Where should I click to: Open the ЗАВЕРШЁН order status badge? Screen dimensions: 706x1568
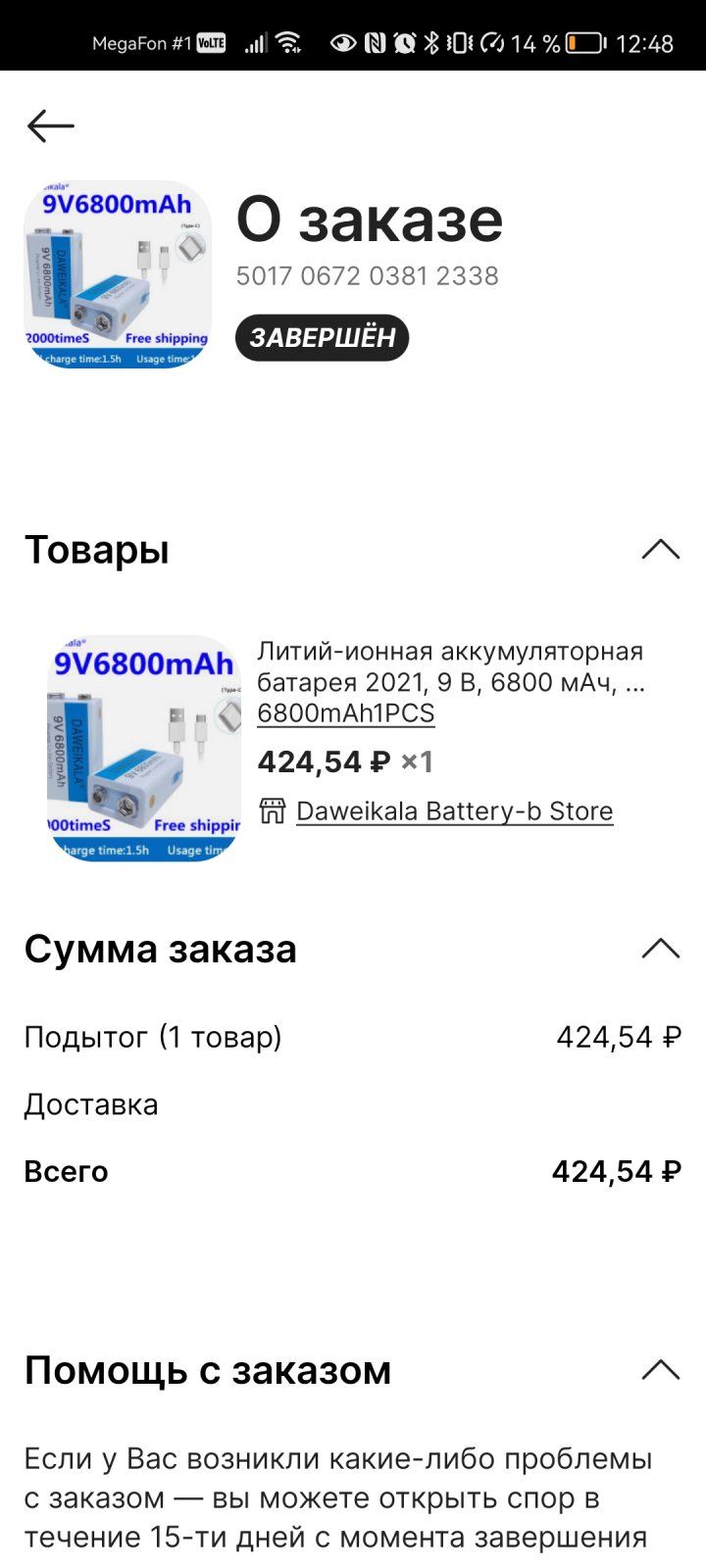(x=322, y=338)
